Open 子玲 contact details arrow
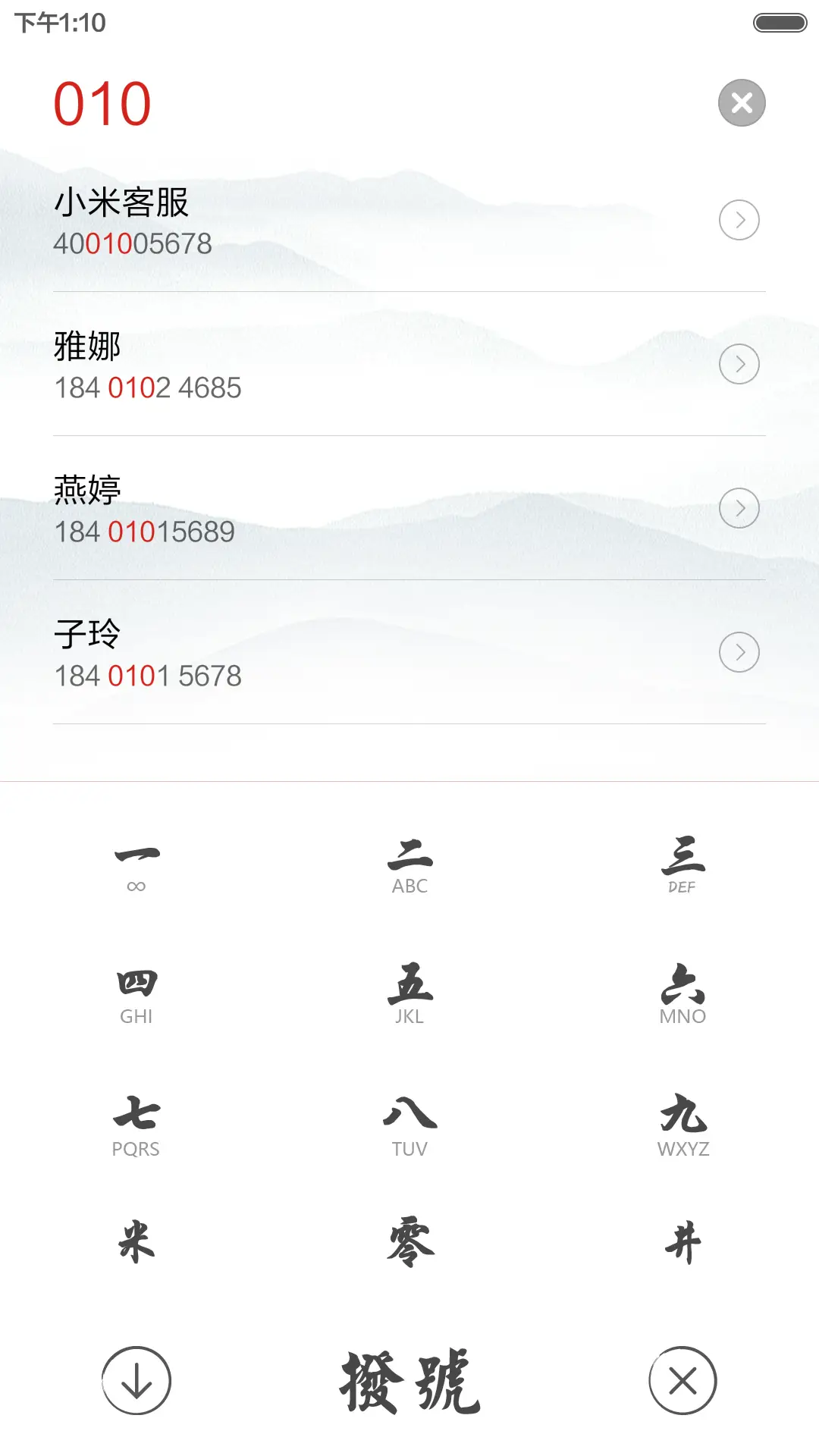The height and width of the screenshot is (1456, 819). [x=739, y=652]
